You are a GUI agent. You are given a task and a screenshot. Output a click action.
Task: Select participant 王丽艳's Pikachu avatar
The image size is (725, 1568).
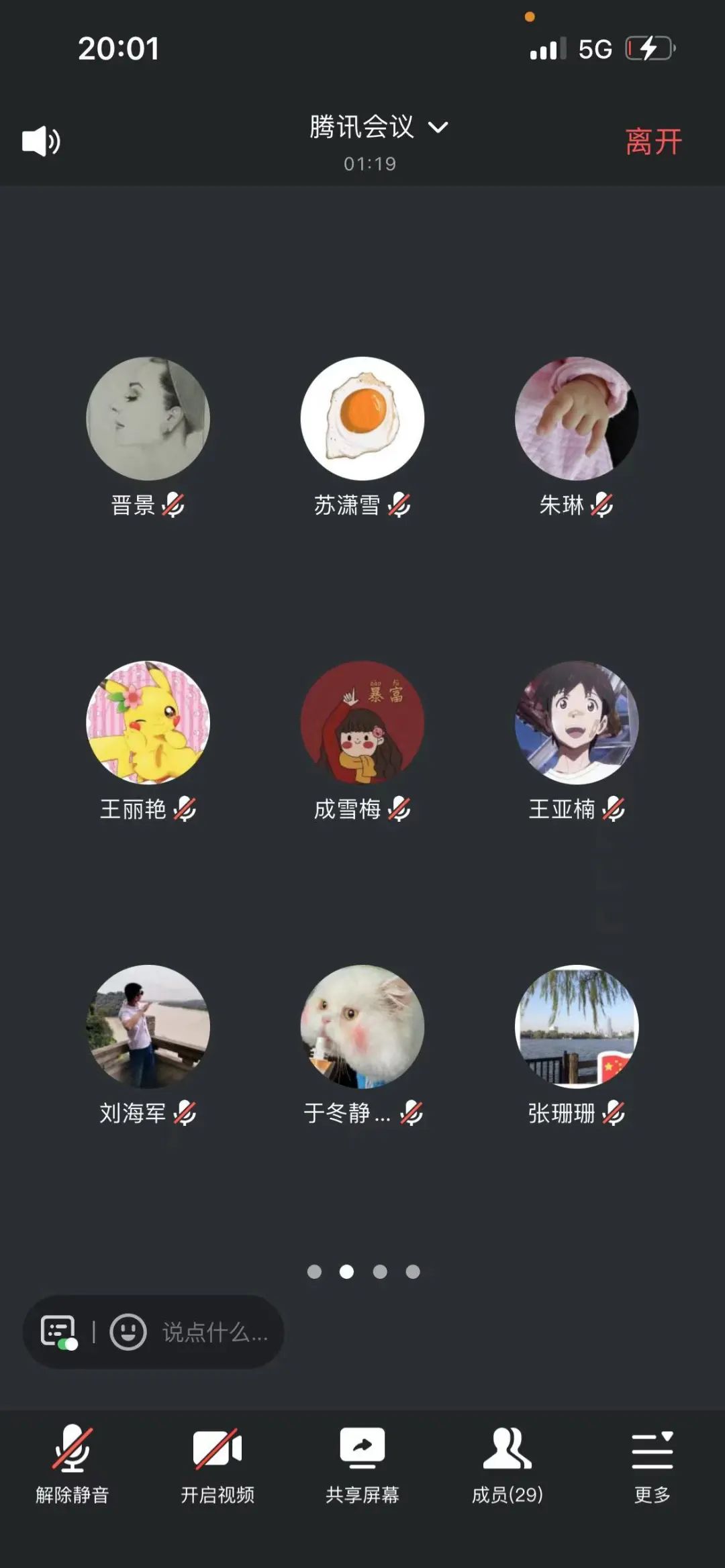[x=148, y=723]
